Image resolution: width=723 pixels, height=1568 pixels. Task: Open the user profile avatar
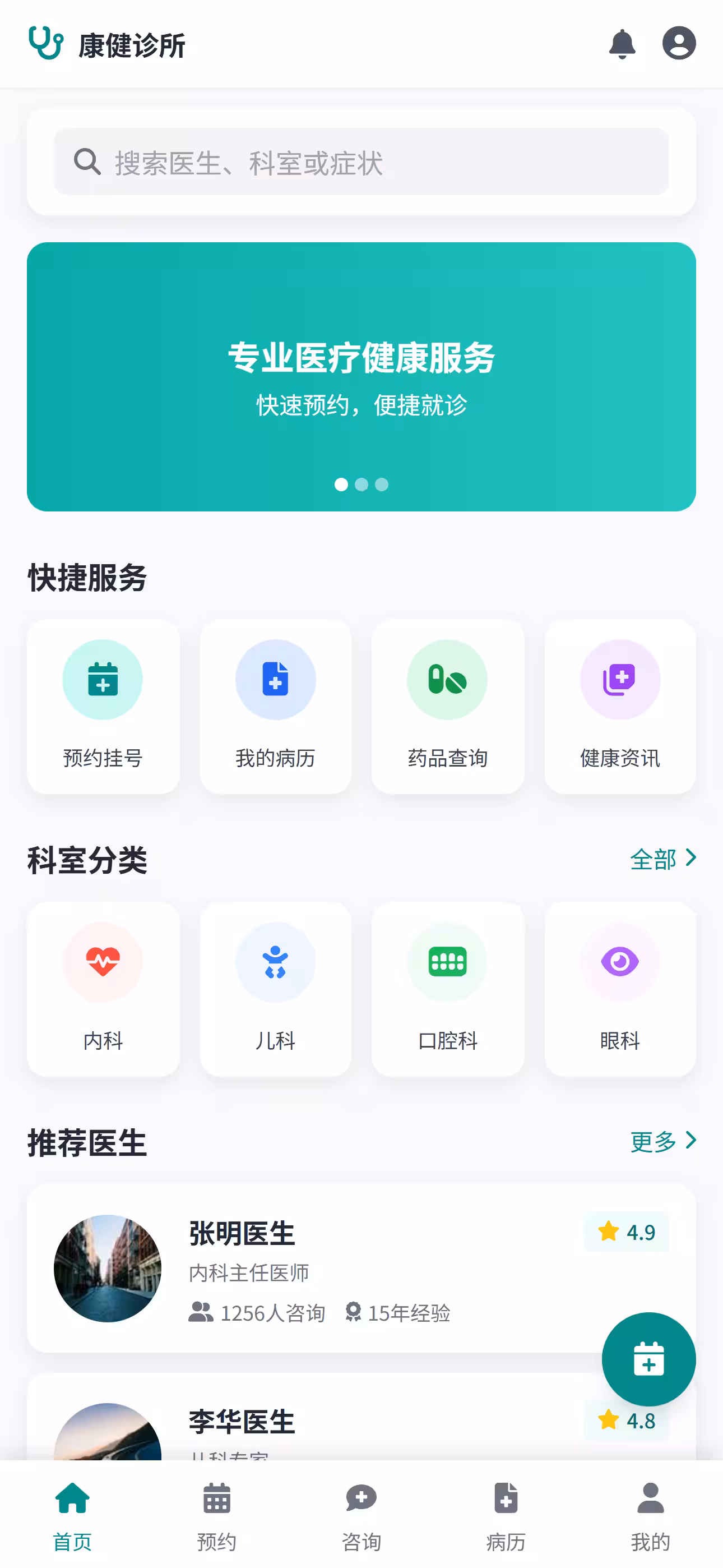coord(678,43)
